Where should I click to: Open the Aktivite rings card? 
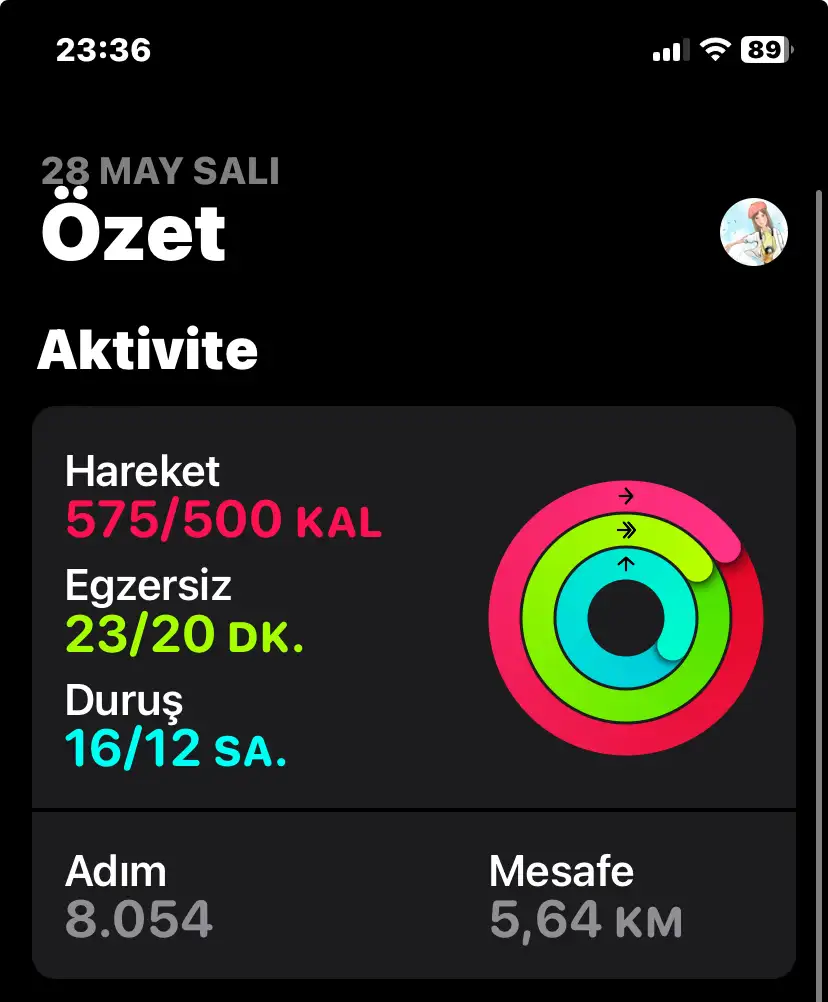[x=414, y=608]
